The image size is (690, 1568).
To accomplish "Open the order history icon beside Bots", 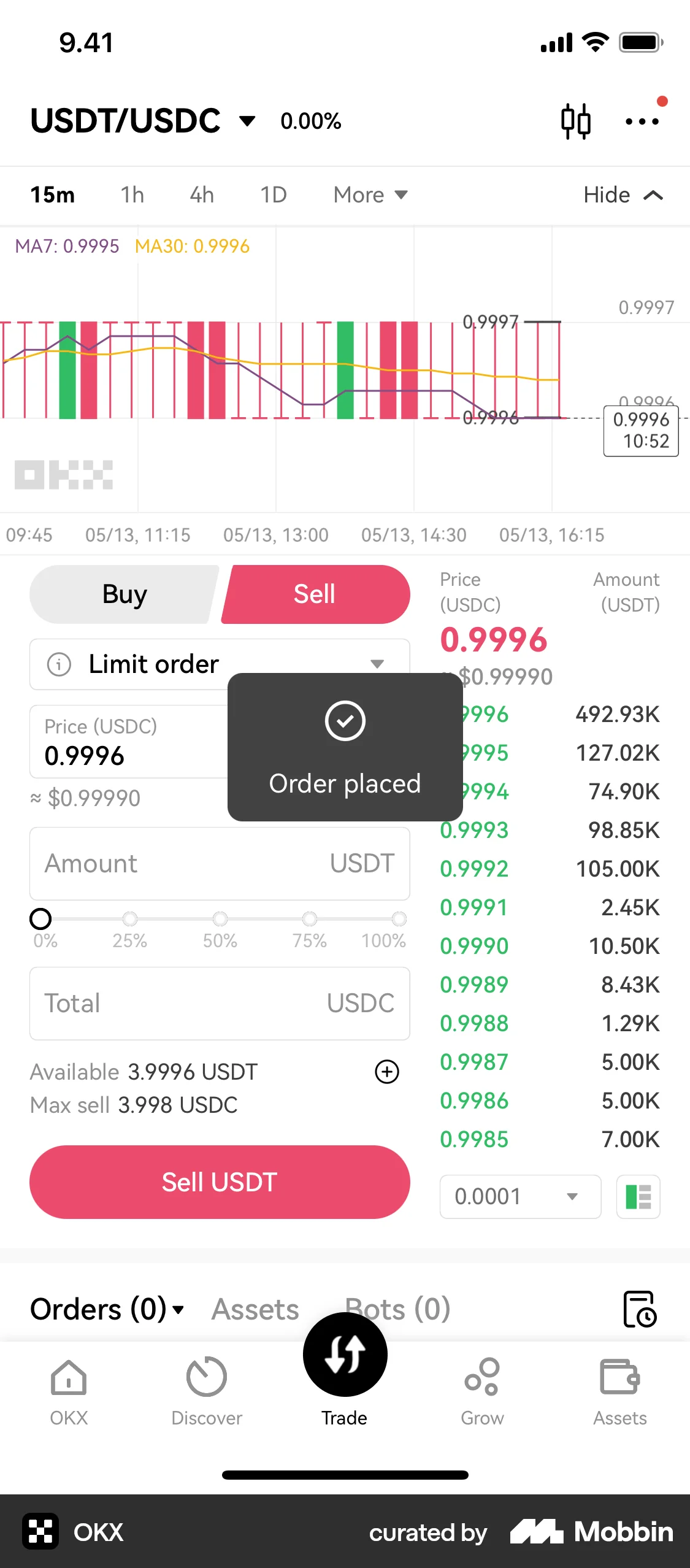I will pyautogui.click(x=640, y=1309).
